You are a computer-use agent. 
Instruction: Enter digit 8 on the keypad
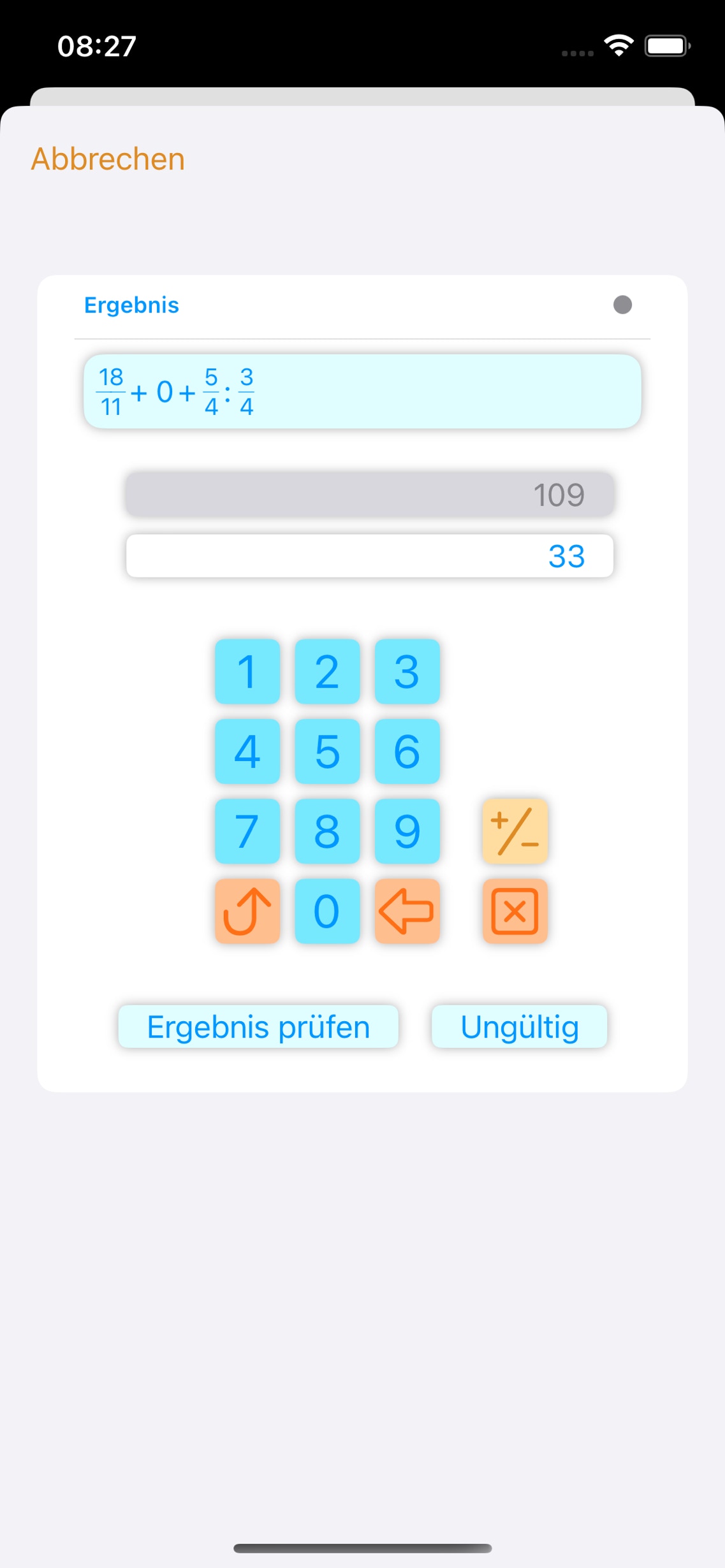point(327,831)
